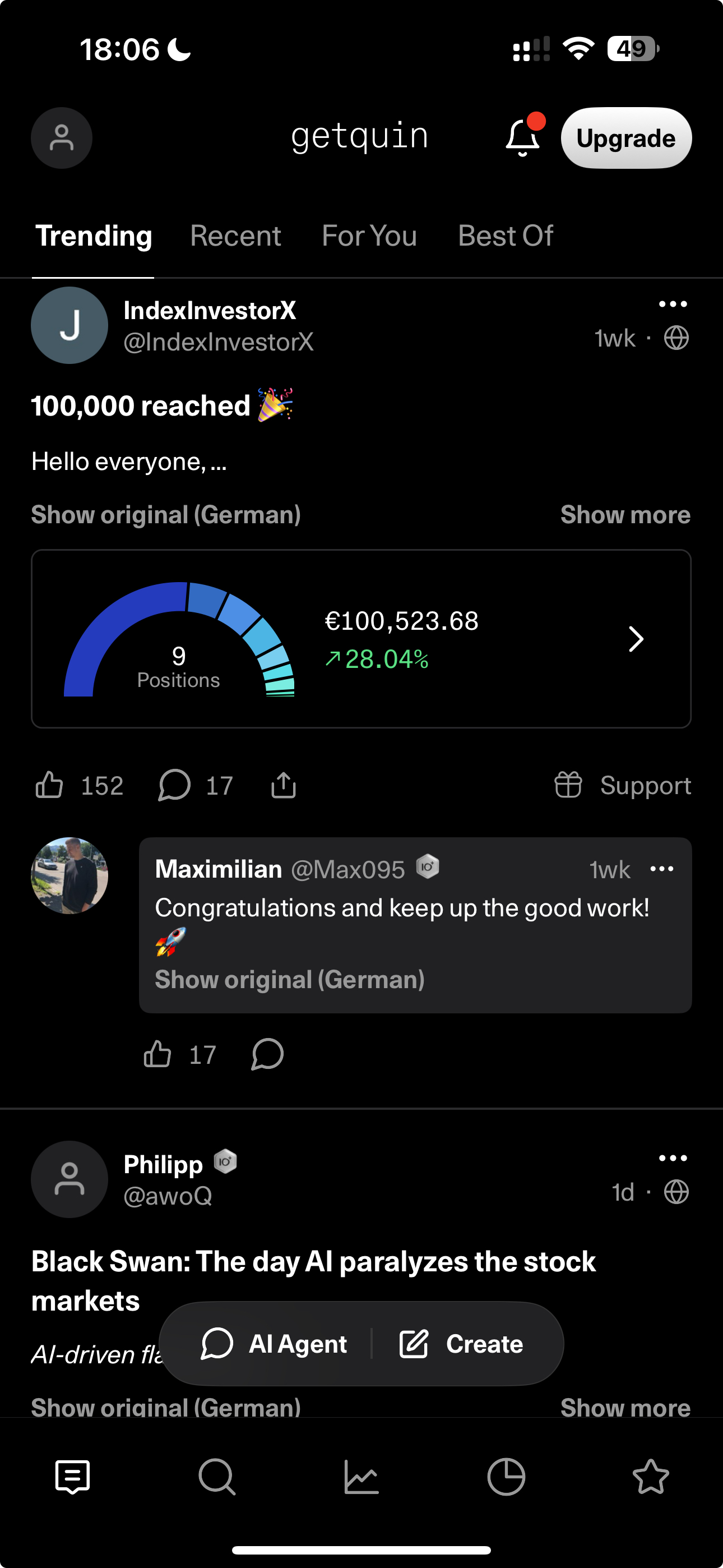
Task: Open overflow menu on Philipp's post
Action: click(x=673, y=1157)
